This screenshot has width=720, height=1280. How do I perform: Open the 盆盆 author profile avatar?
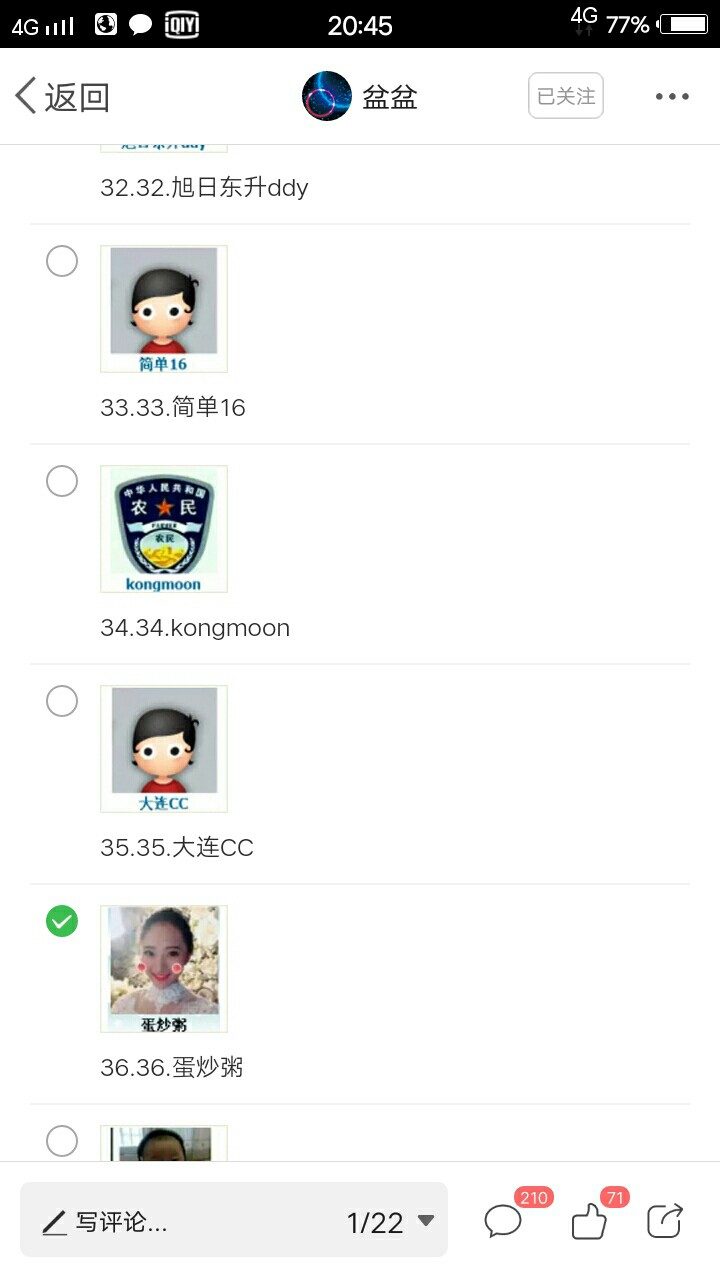(327, 97)
